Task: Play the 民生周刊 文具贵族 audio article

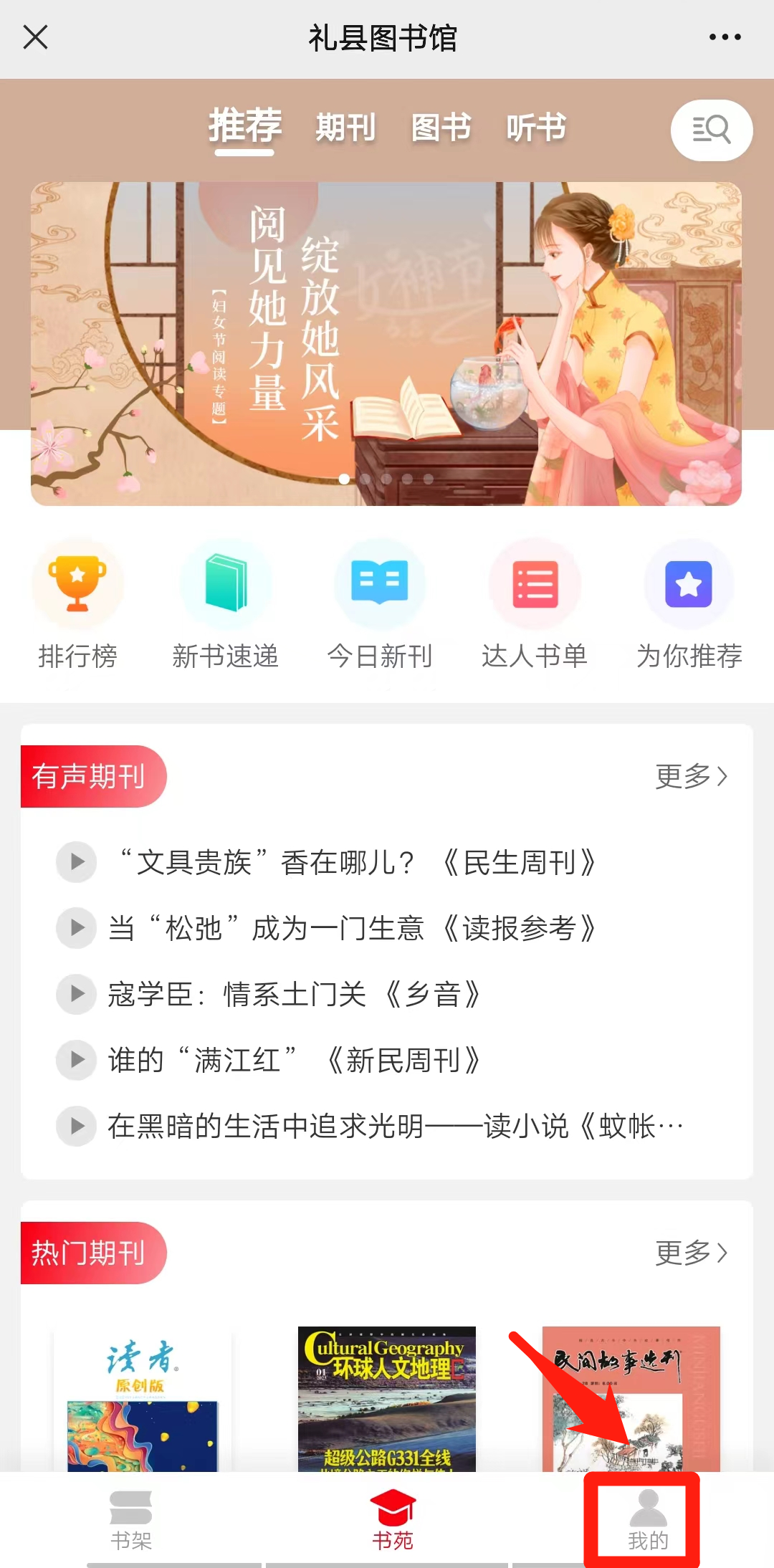Action: (77, 862)
